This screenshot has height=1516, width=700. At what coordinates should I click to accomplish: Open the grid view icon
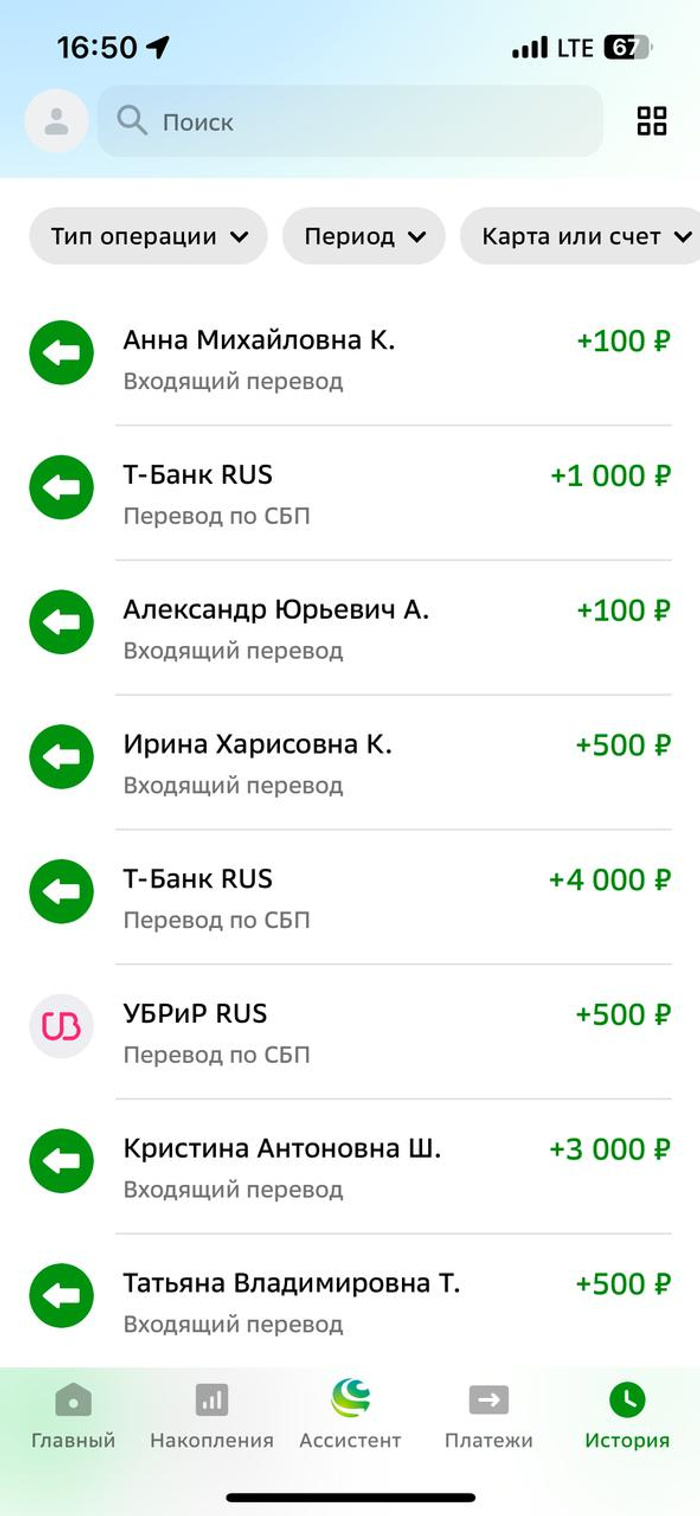tap(651, 121)
